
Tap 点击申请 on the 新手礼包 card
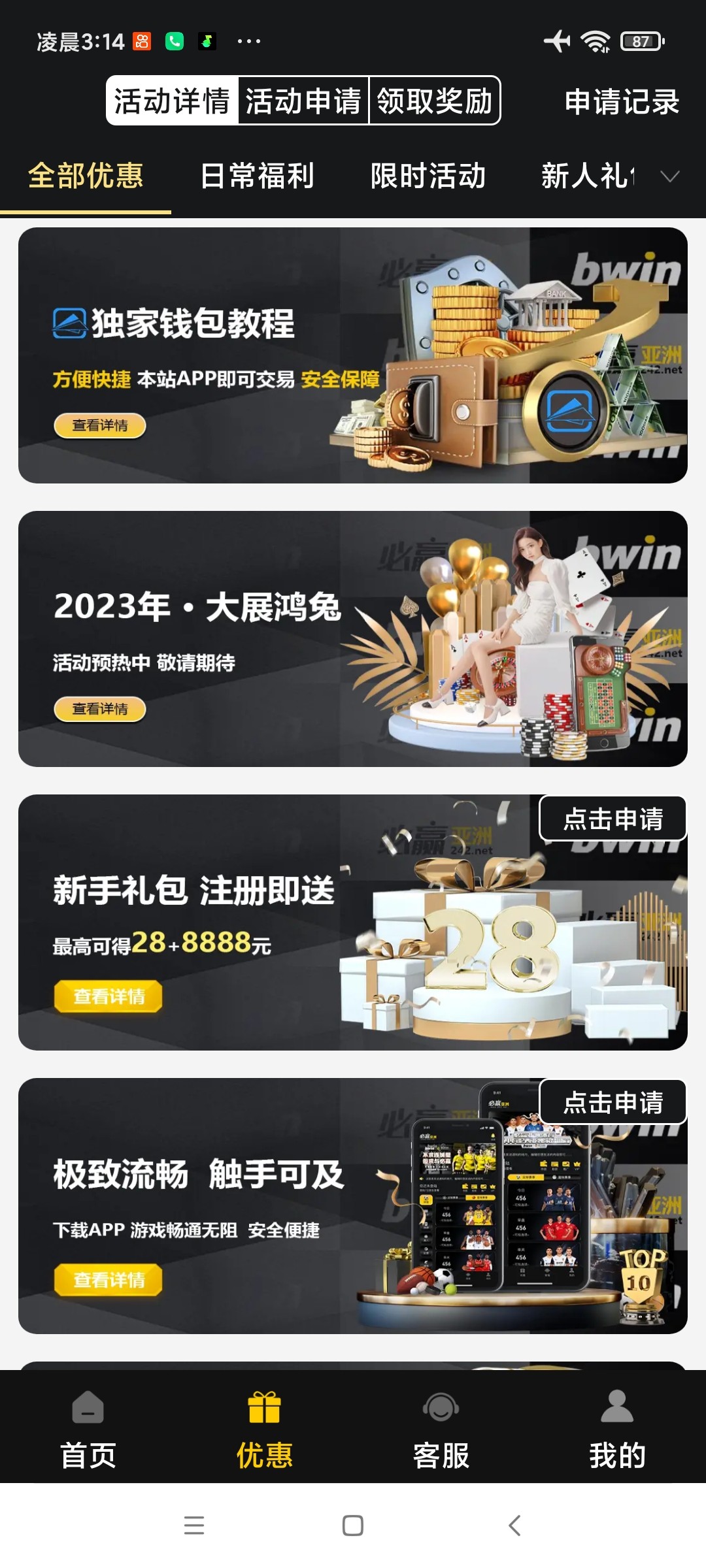point(613,819)
